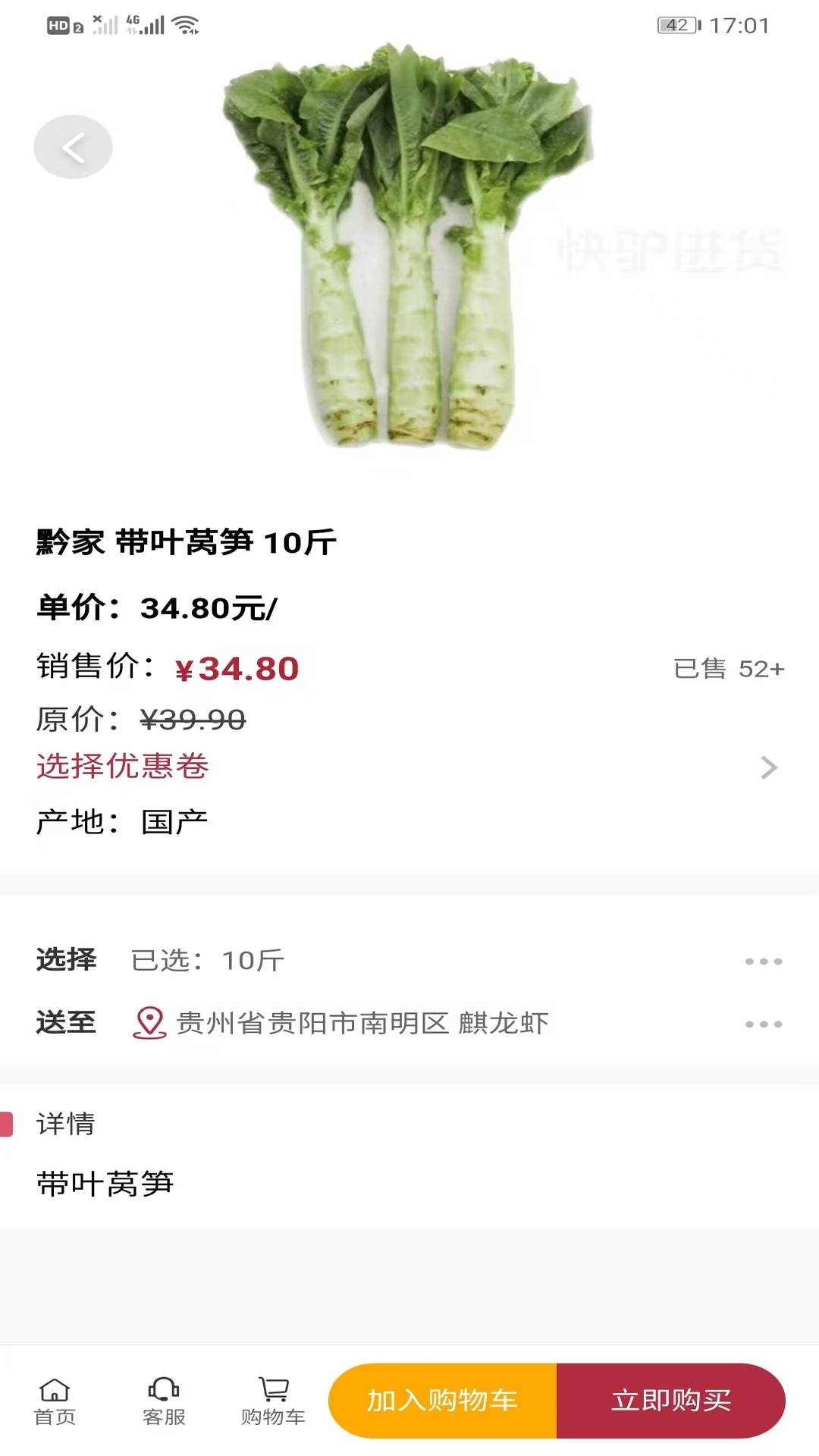Go back using the arrow button

[73, 147]
